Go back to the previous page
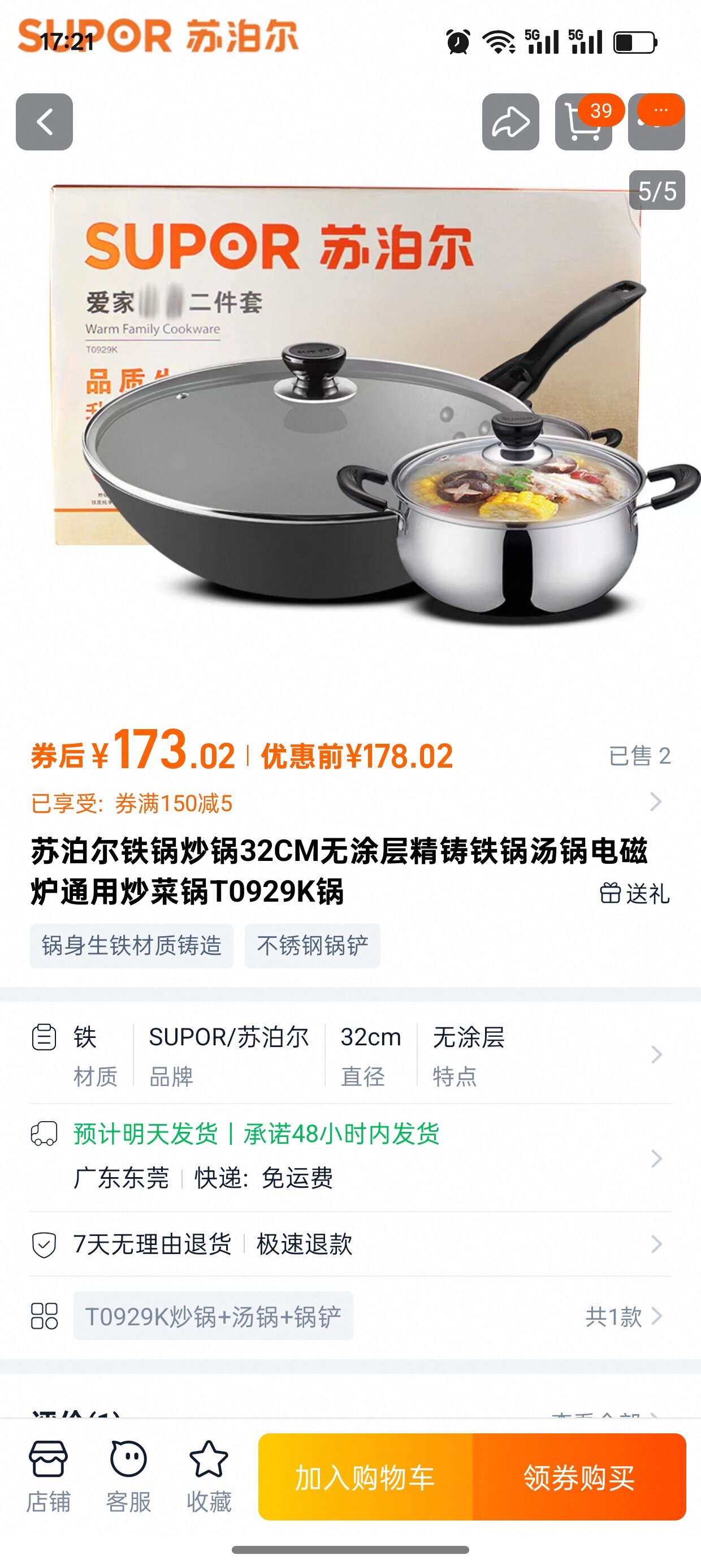 44,122
